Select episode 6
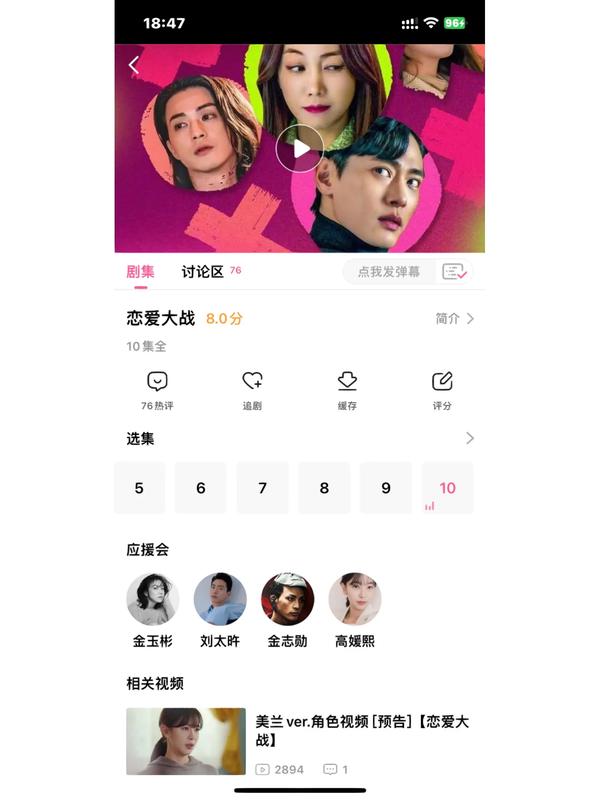The height and width of the screenshot is (800, 600). coord(201,488)
